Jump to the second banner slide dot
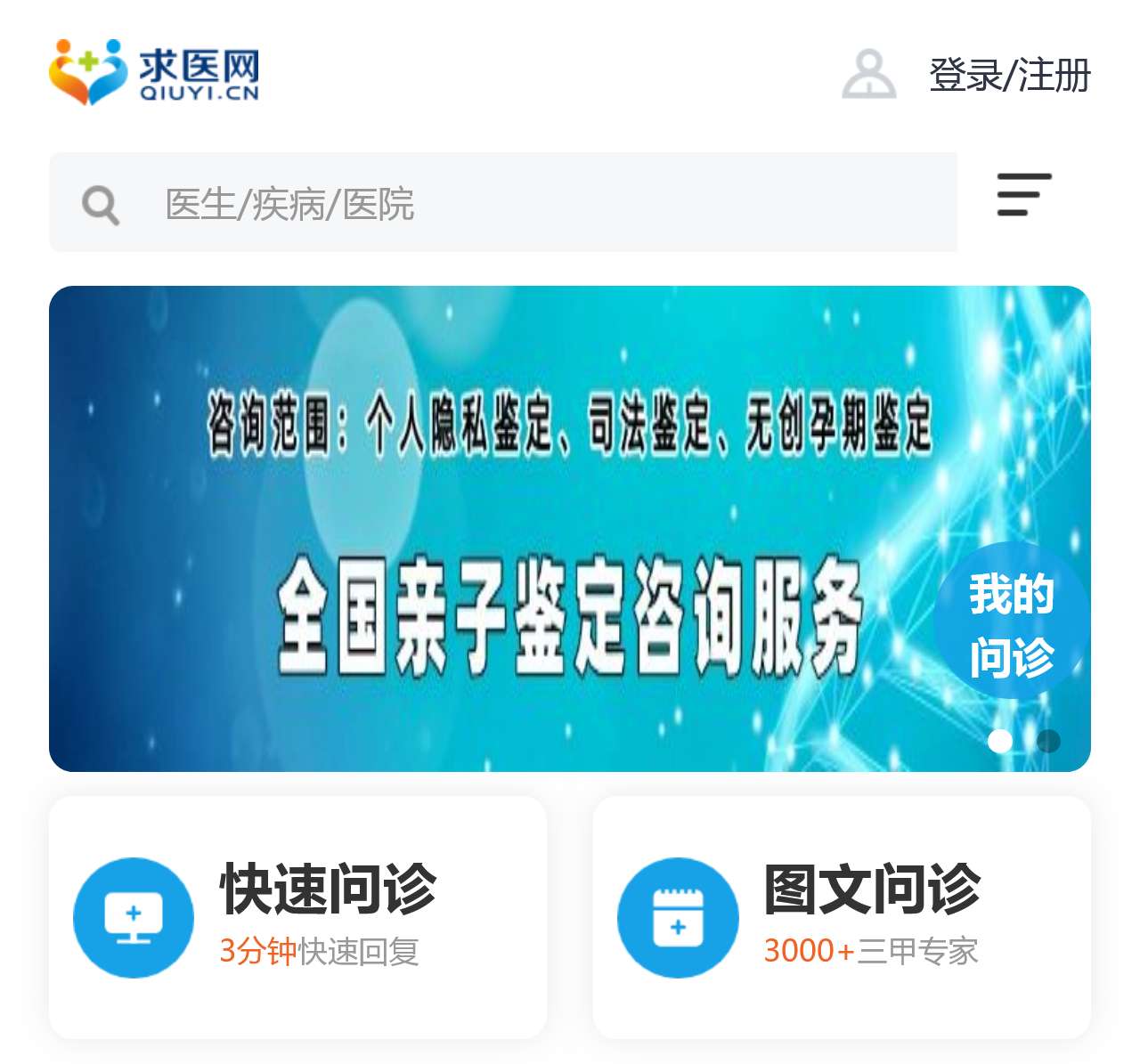 [x=1048, y=741]
